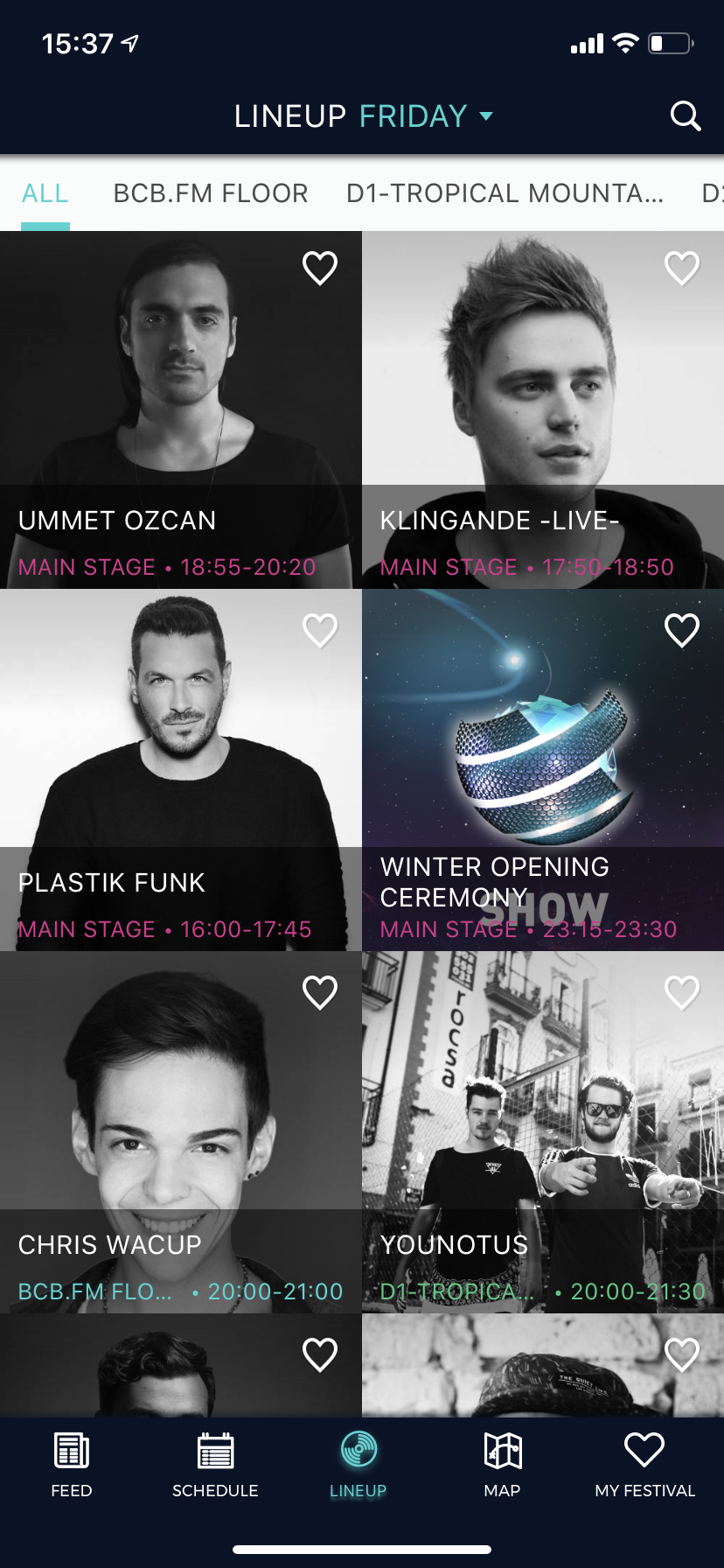Favorite Younotus with the heart icon
The image size is (724, 1568).
point(682,992)
